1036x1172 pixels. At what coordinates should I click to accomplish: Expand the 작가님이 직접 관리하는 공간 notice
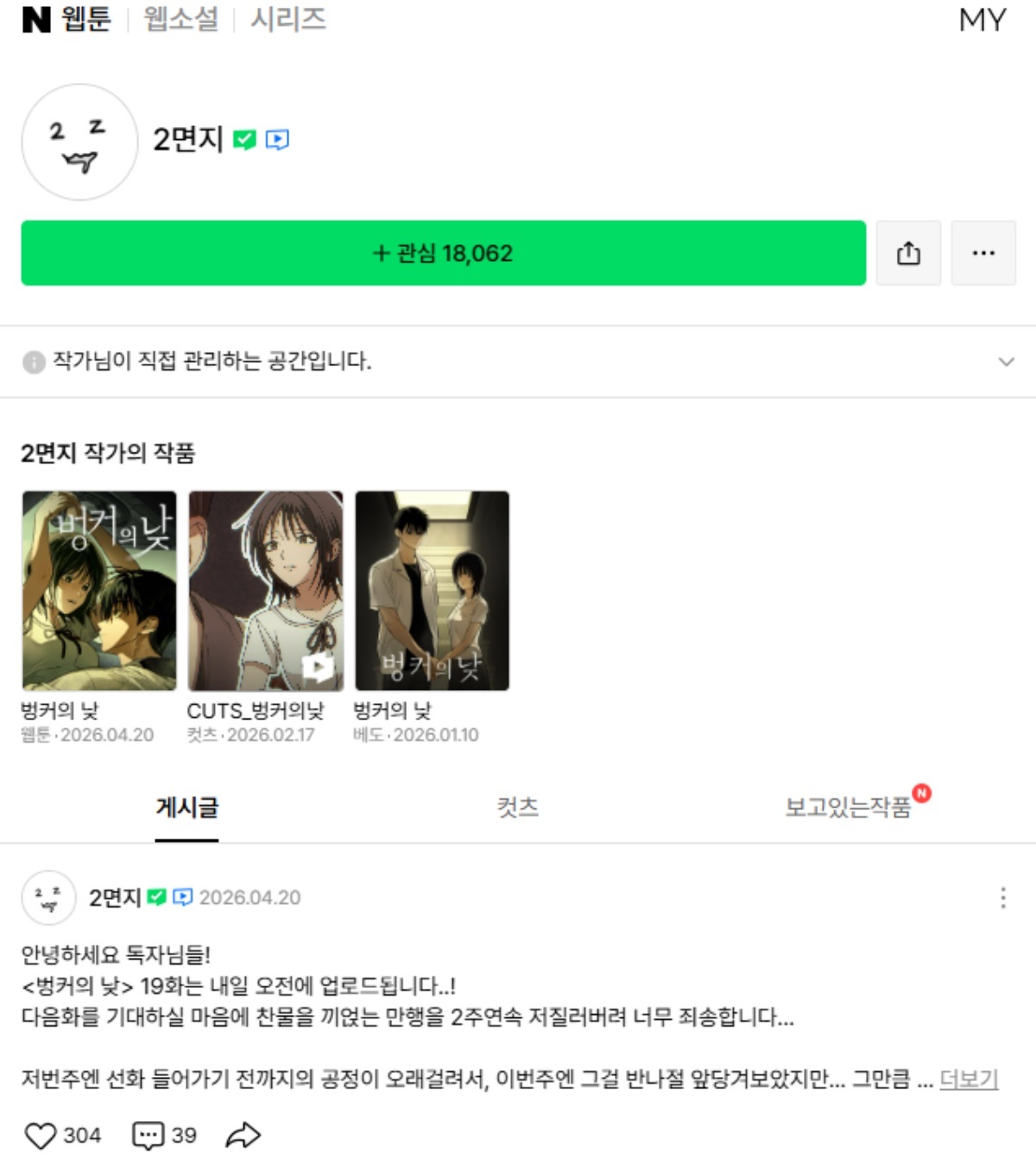(1006, 361)
